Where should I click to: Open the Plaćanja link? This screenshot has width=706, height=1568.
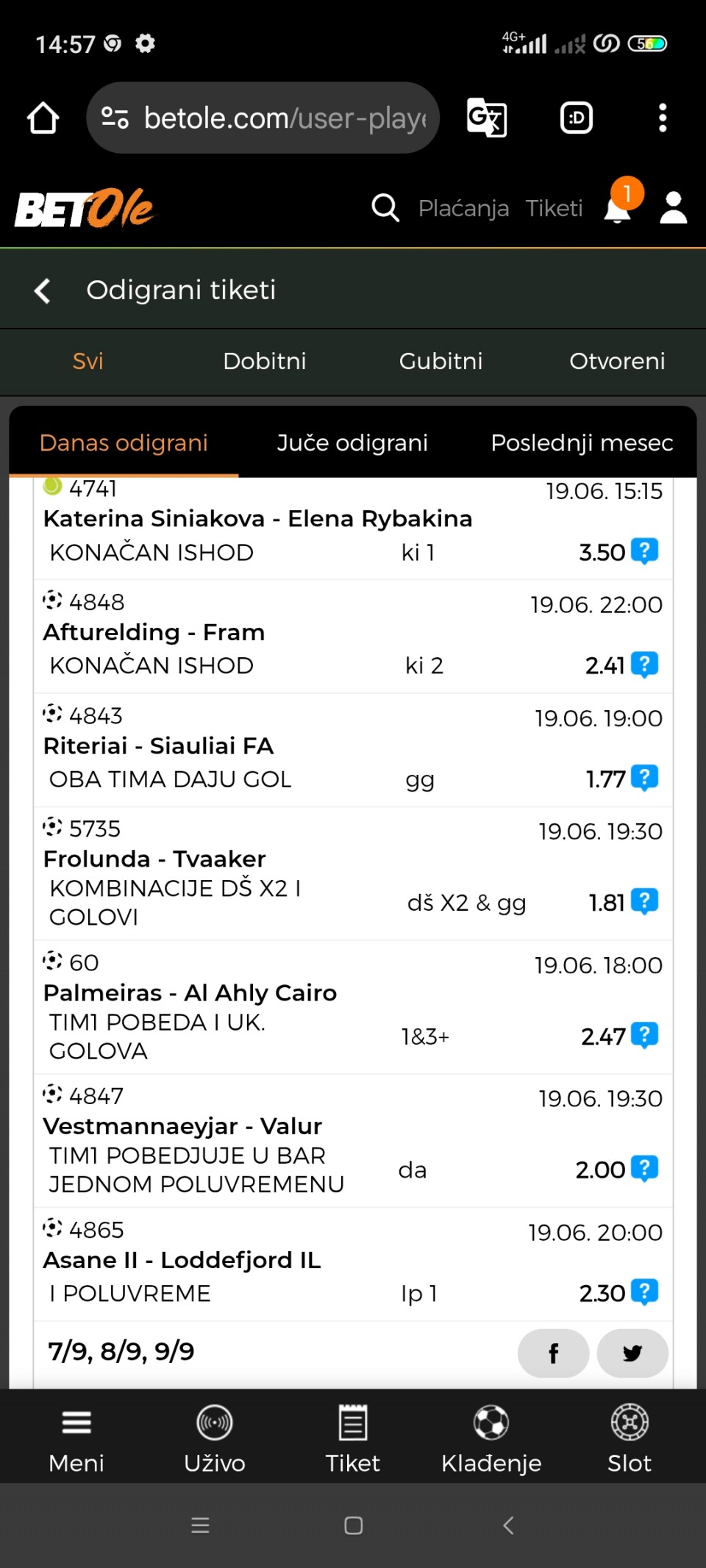click(463, 208)
